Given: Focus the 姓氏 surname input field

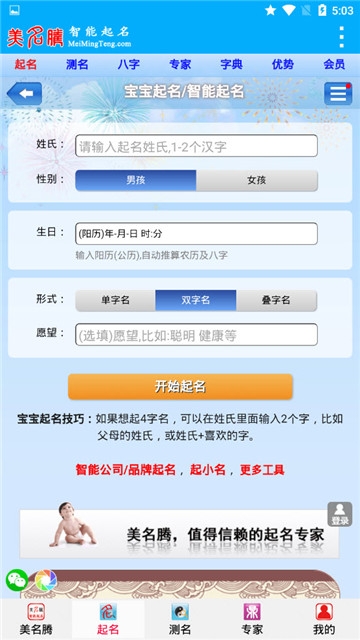Looking at the screenshot, I should coord(196,146).
